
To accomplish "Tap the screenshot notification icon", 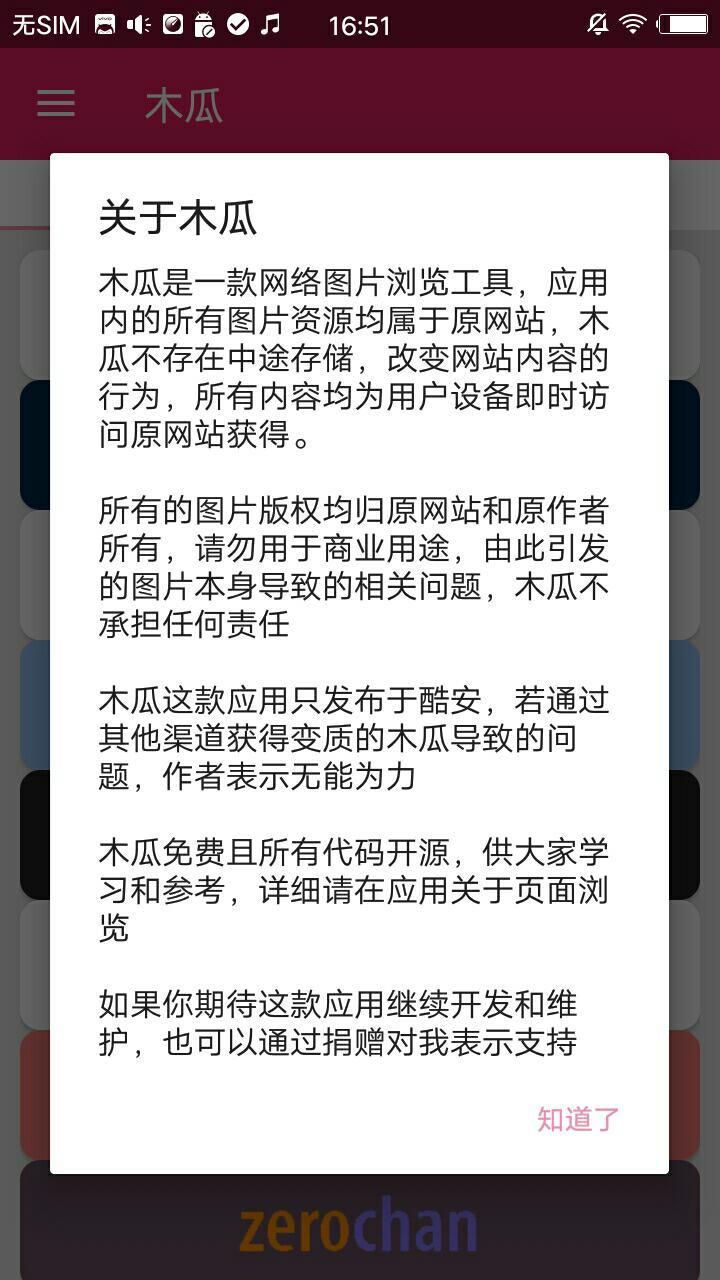I will click(x=172, y=24).
